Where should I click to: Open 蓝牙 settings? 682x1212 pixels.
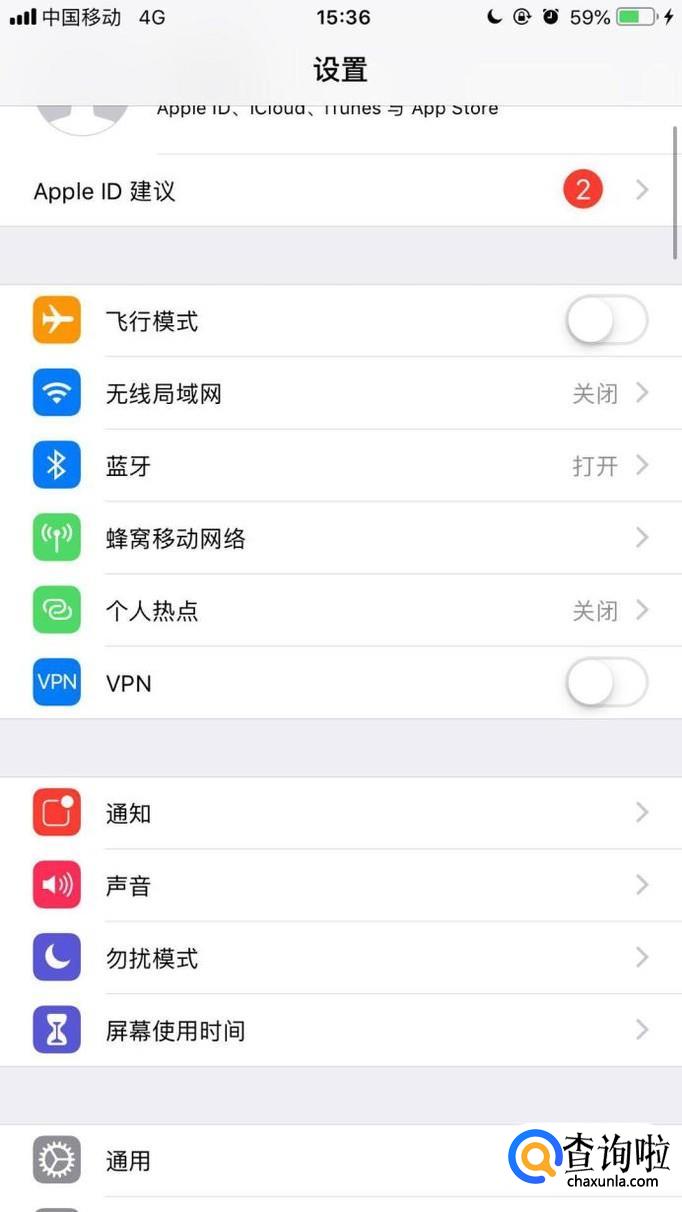340,466
